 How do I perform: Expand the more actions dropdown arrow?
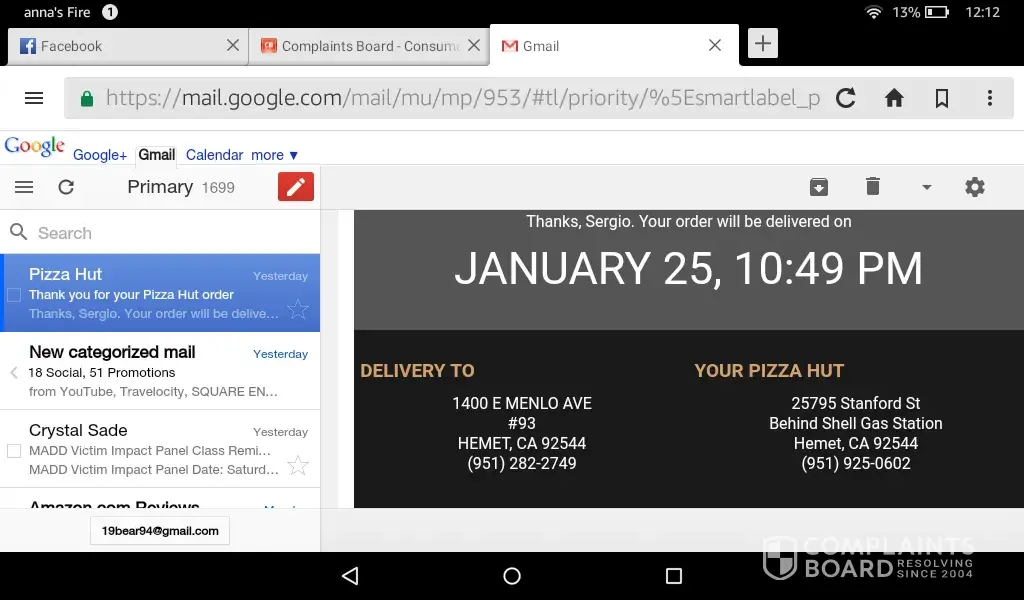[x=926, y=187]
